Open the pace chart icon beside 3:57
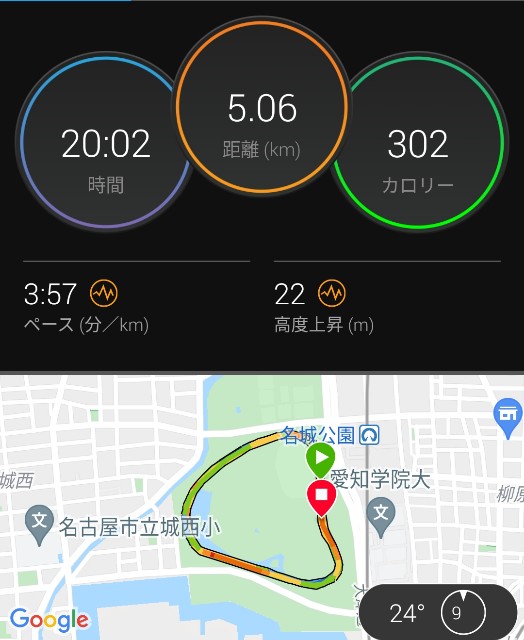The height and width of the screenshot is (640, 524). [x=104, y=293]
